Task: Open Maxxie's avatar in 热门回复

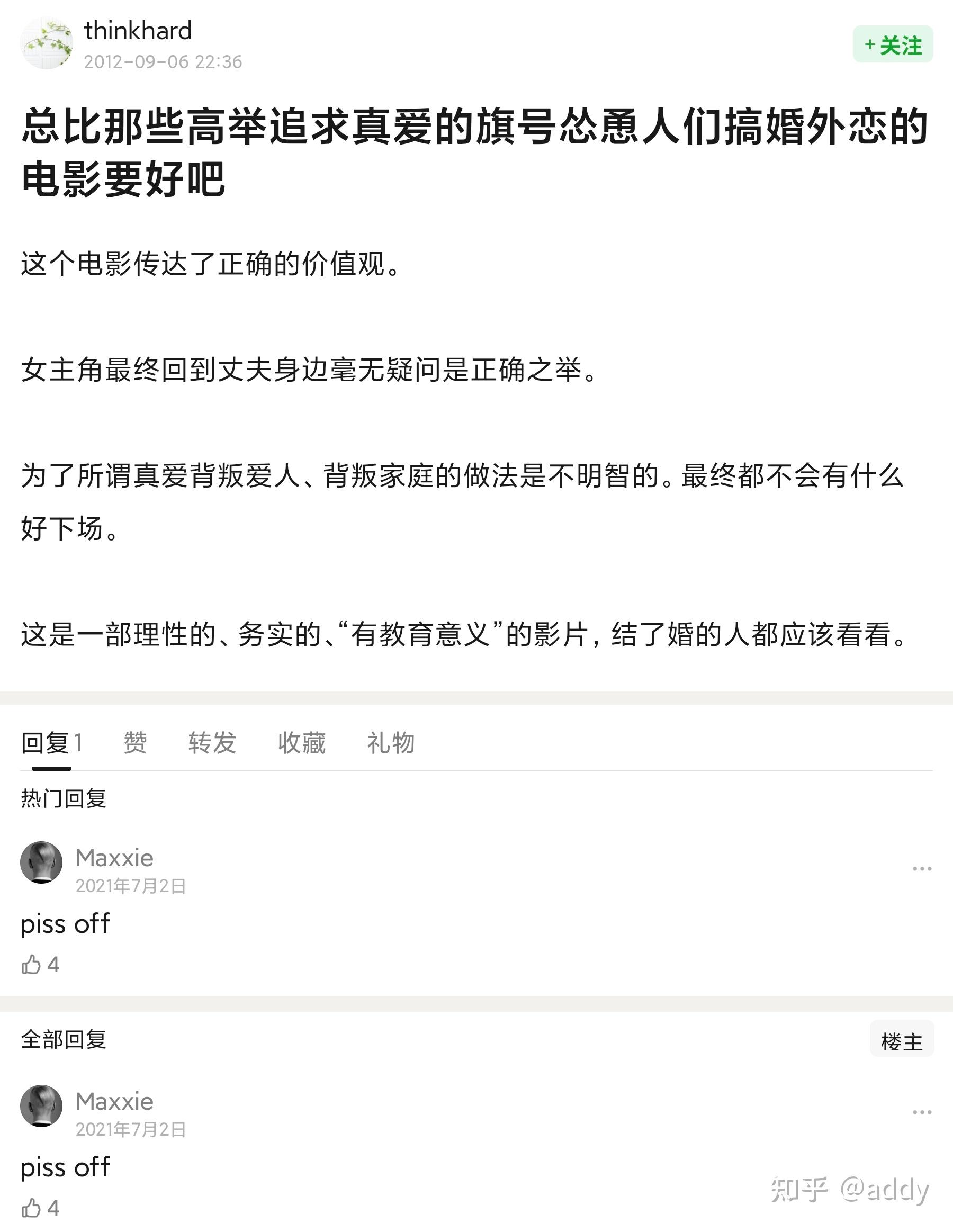Action: (x=41, y=862)
